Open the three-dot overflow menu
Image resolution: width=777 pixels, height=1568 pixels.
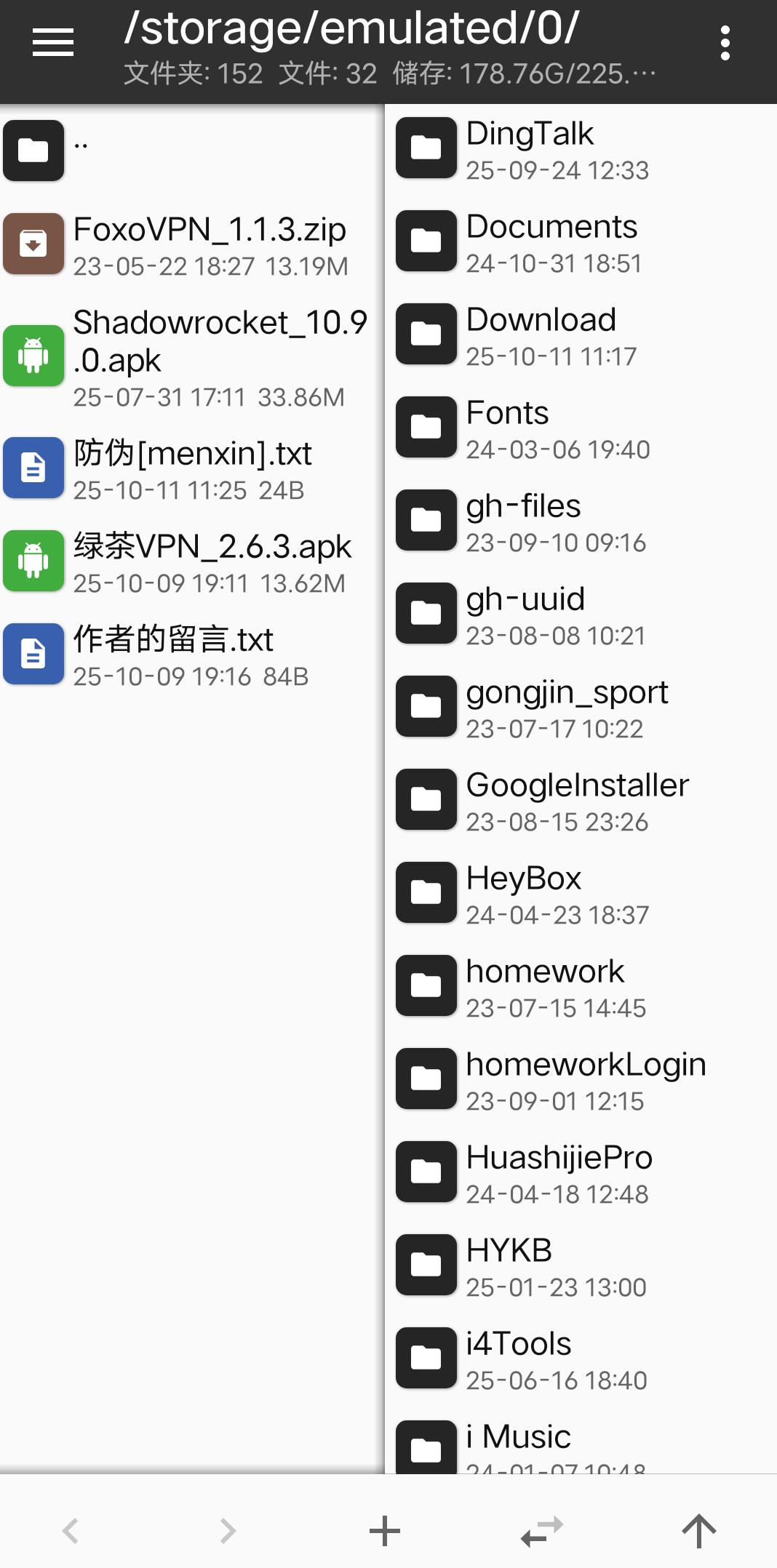(725, 44)
